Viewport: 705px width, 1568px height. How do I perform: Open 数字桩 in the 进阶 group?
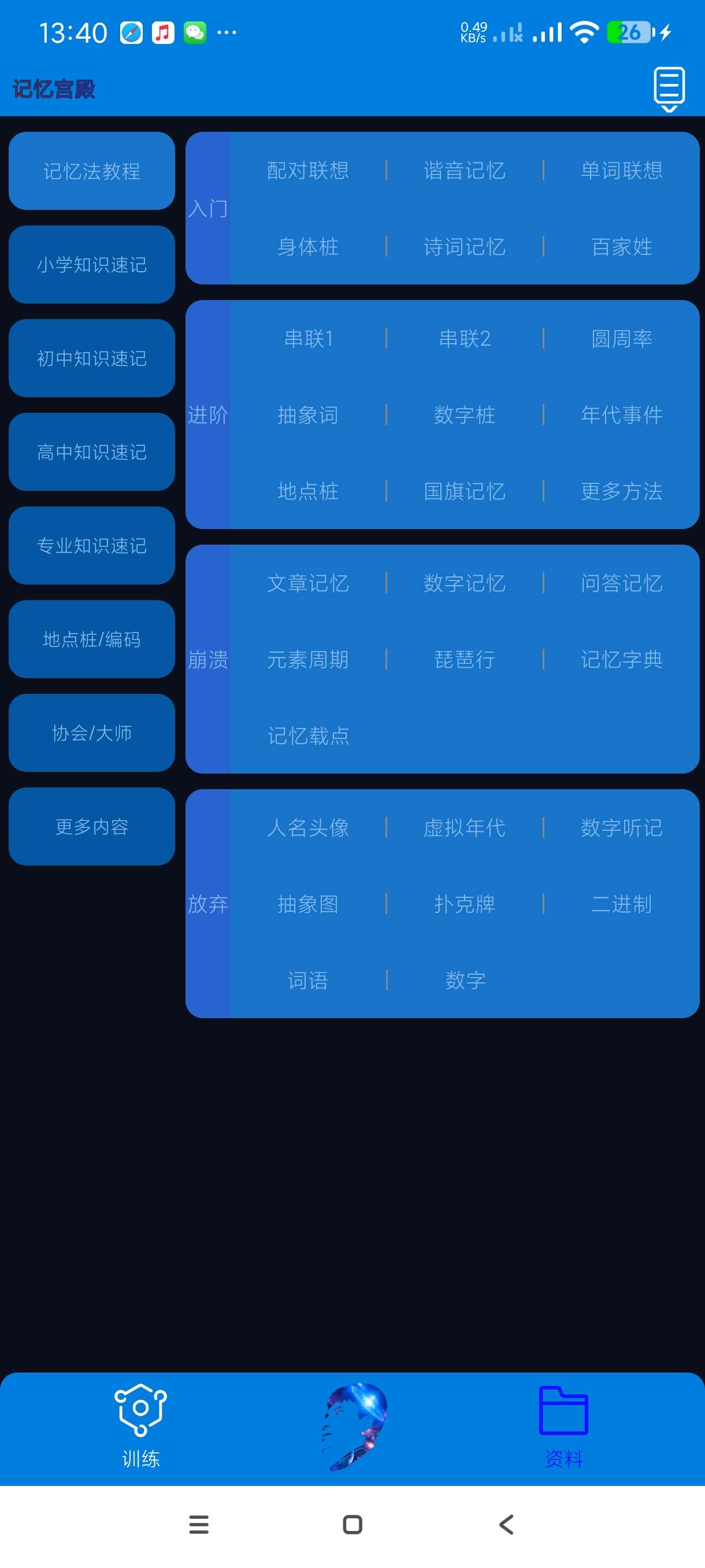465,415
